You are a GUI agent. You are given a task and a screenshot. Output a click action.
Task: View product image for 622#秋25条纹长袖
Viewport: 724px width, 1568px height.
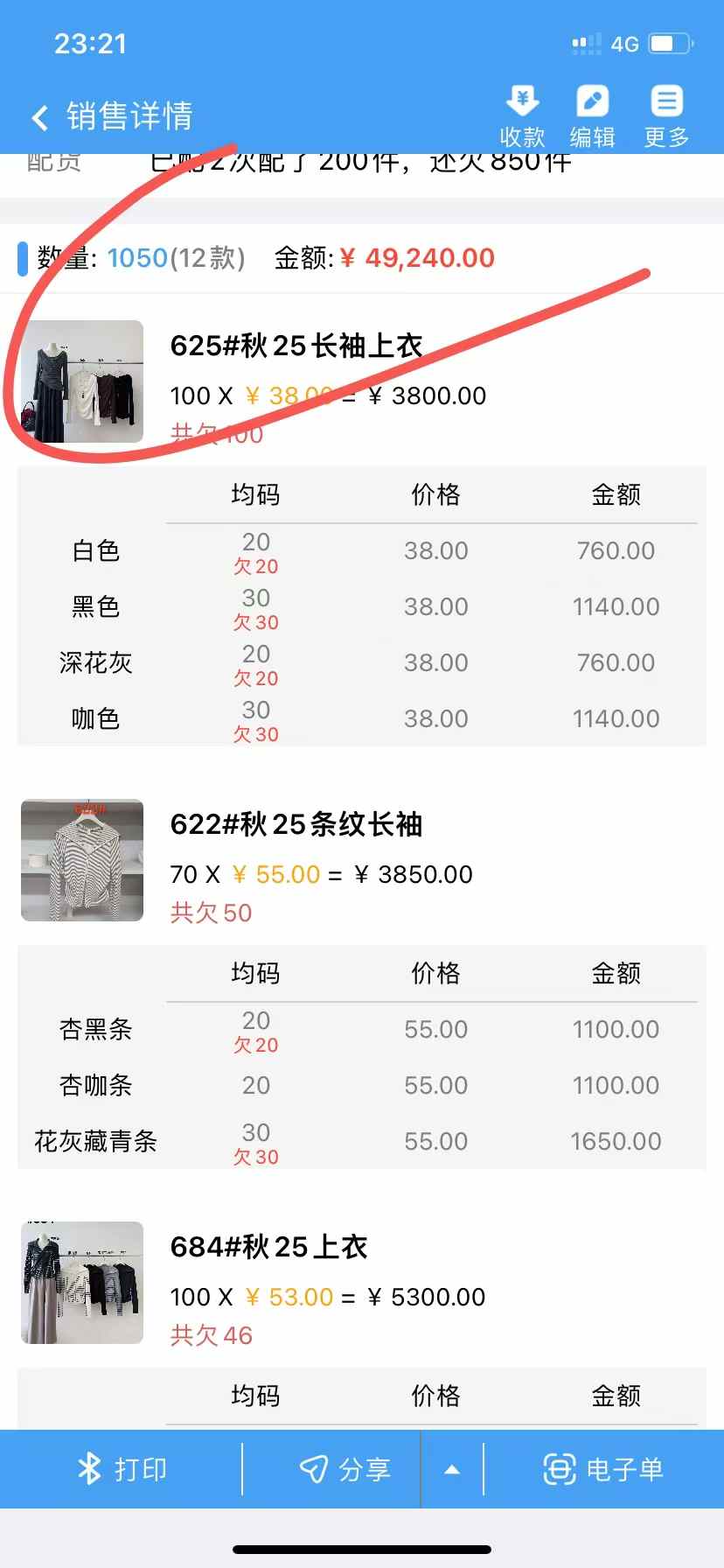click(82, 860)
